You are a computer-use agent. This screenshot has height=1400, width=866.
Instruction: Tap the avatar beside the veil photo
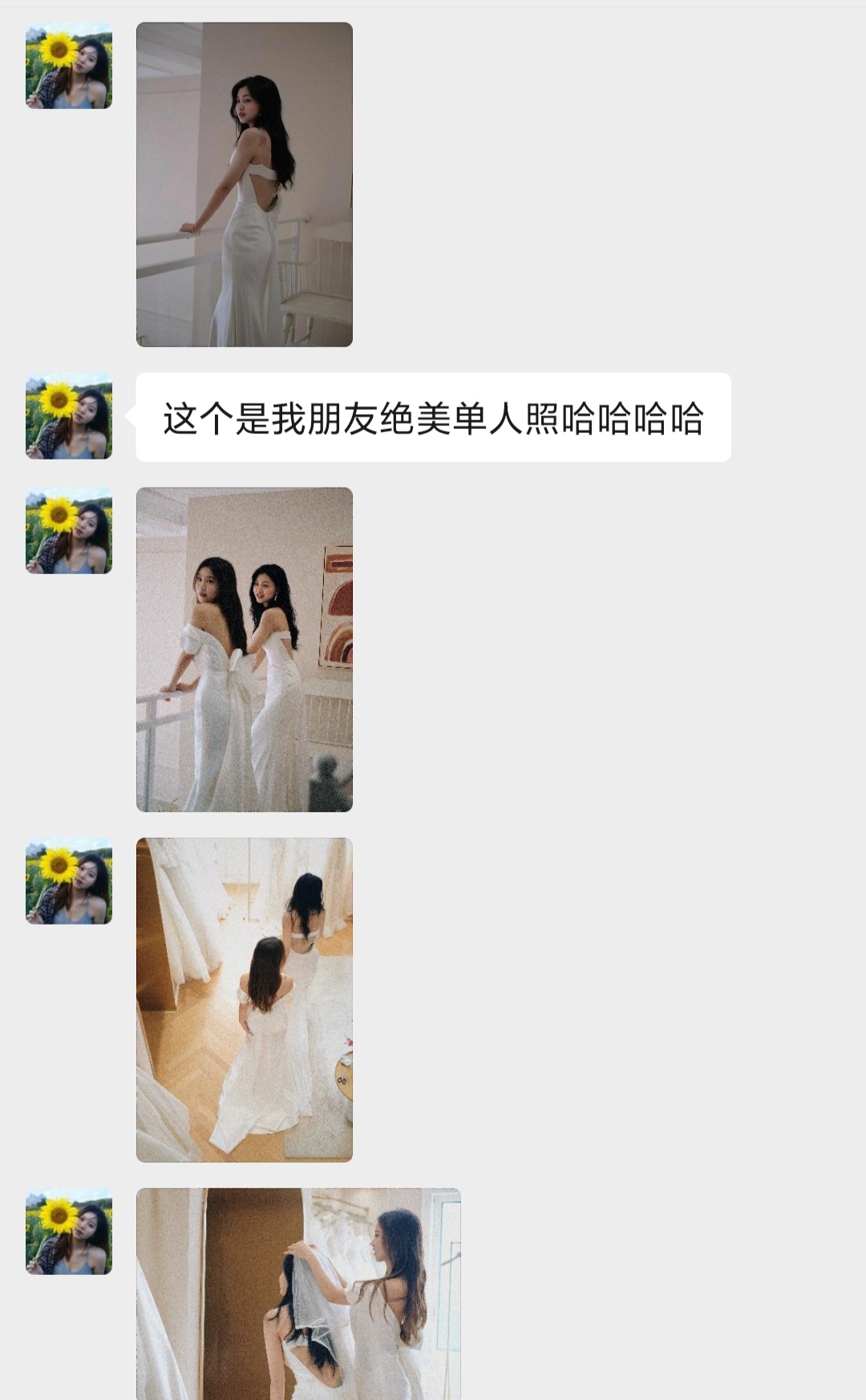[69, 1232]
